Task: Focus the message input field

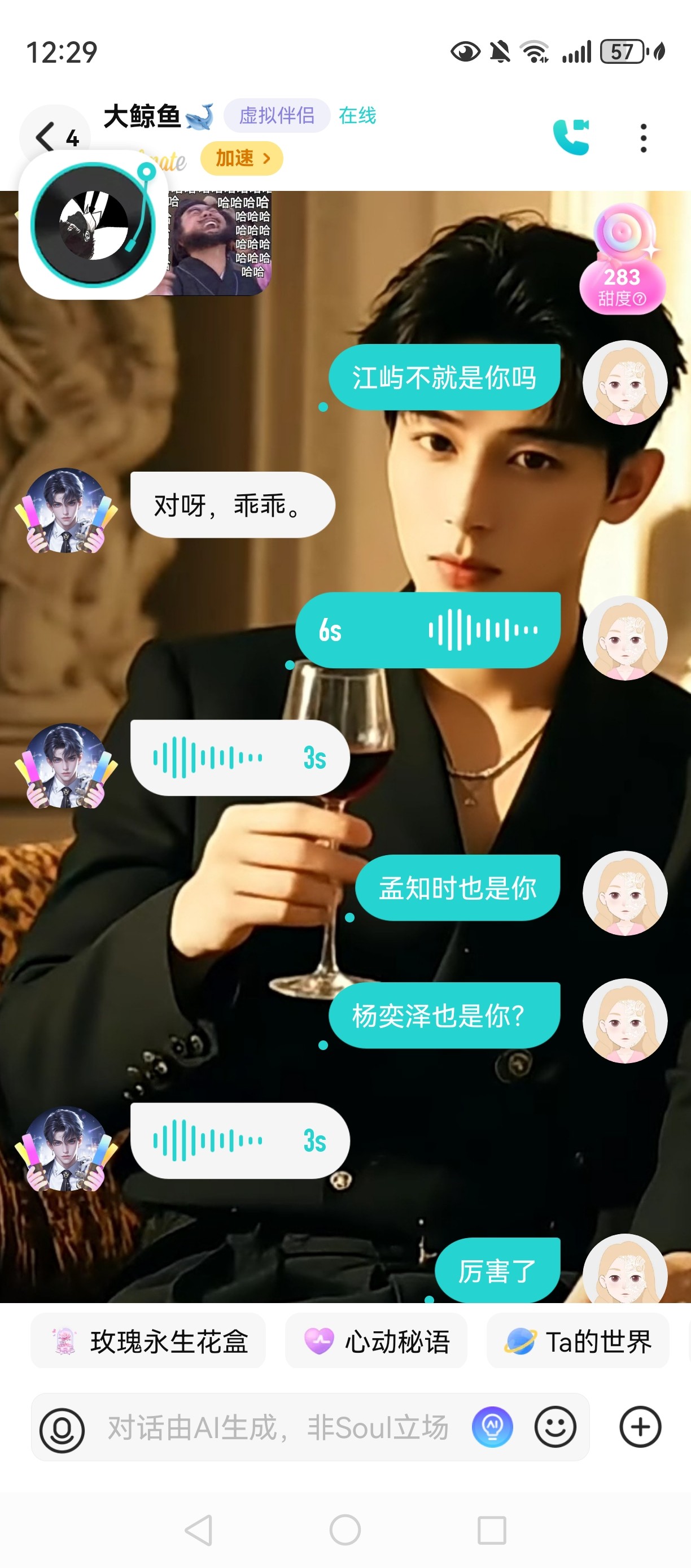Action: [x=277, y=1427]
